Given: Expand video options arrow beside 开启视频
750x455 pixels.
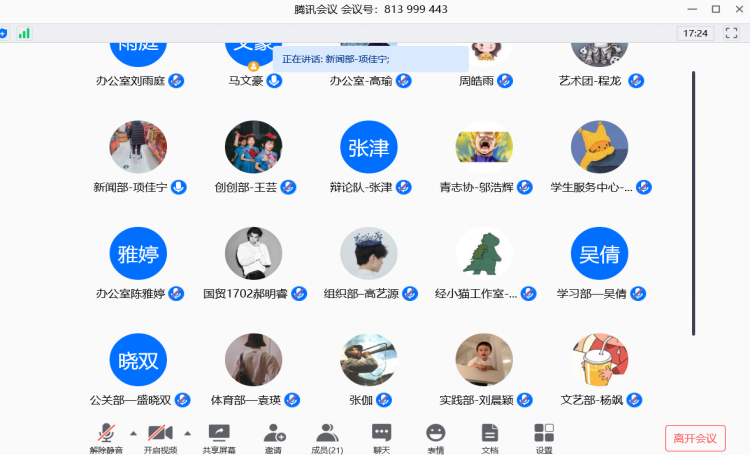Looking at the screenshot, I should coord(187,433).
